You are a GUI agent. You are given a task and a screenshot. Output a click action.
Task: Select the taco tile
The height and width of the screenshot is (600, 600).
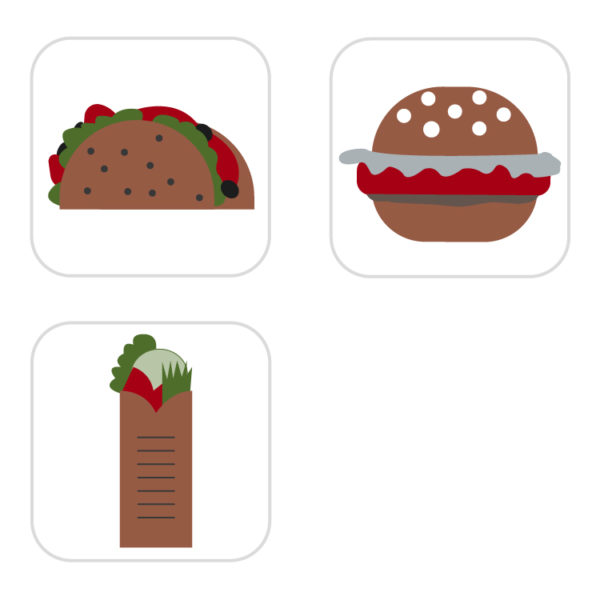150,157
